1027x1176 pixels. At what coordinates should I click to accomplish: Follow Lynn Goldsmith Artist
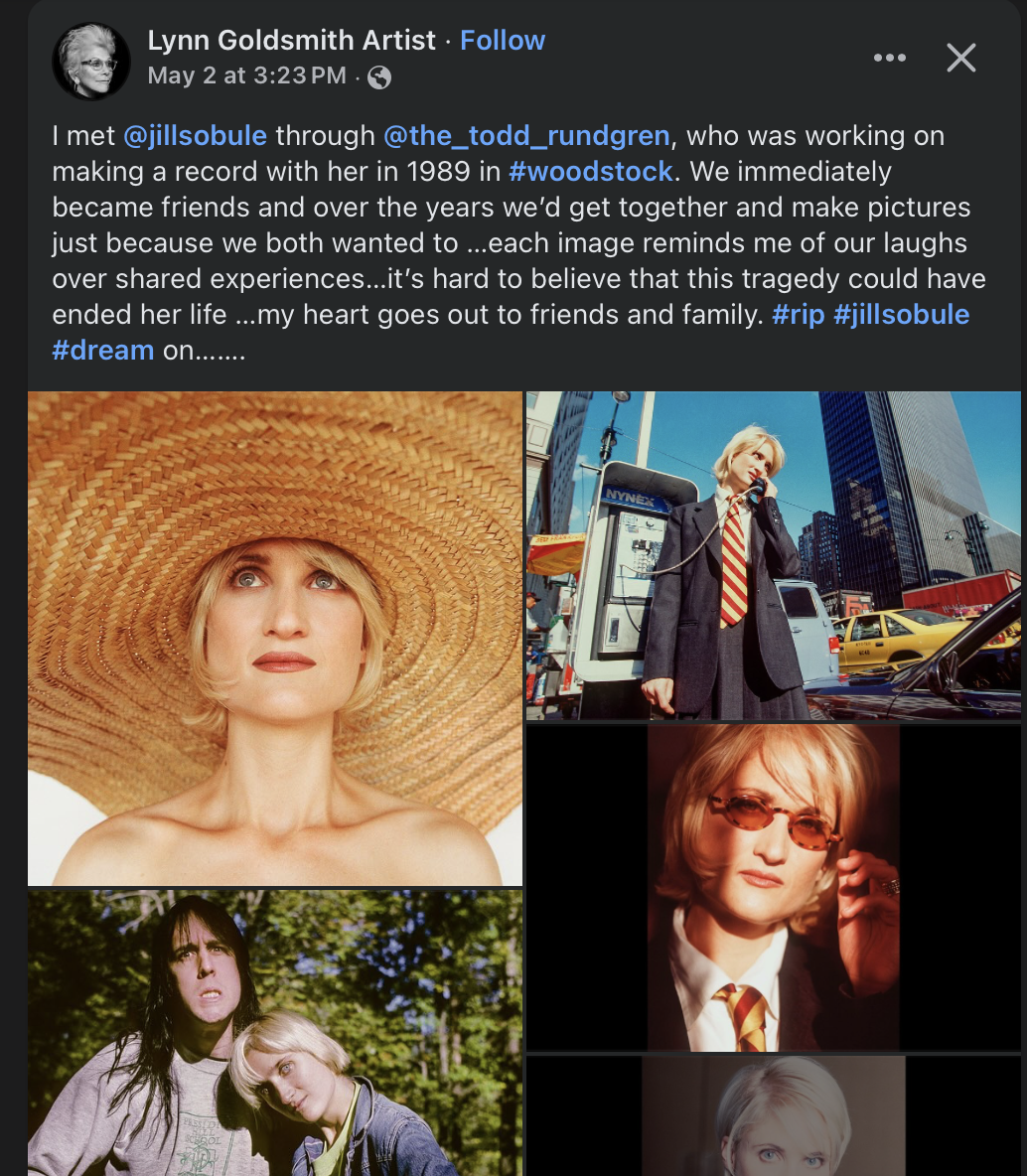(503, 41)
